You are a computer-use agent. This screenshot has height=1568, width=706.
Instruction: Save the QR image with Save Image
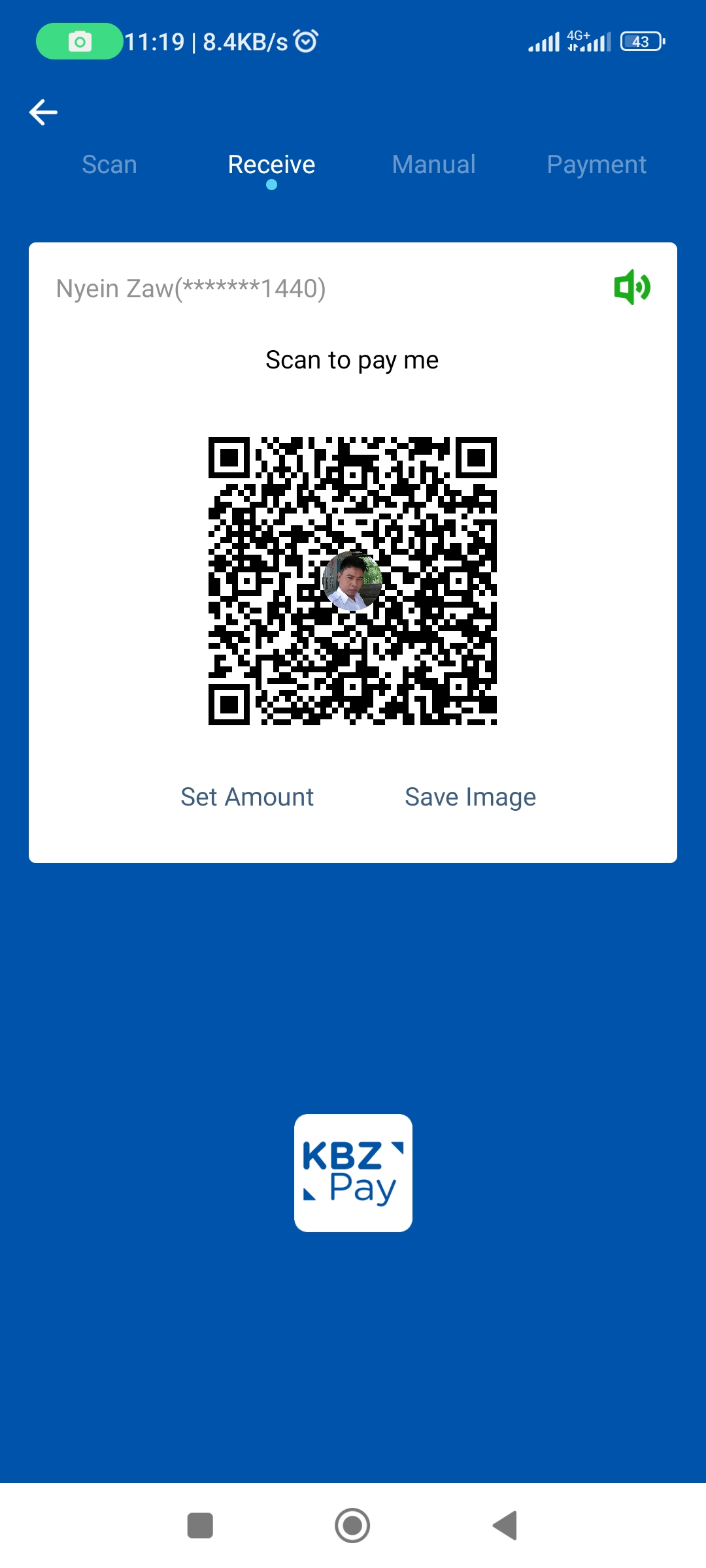tap(470, 797)
